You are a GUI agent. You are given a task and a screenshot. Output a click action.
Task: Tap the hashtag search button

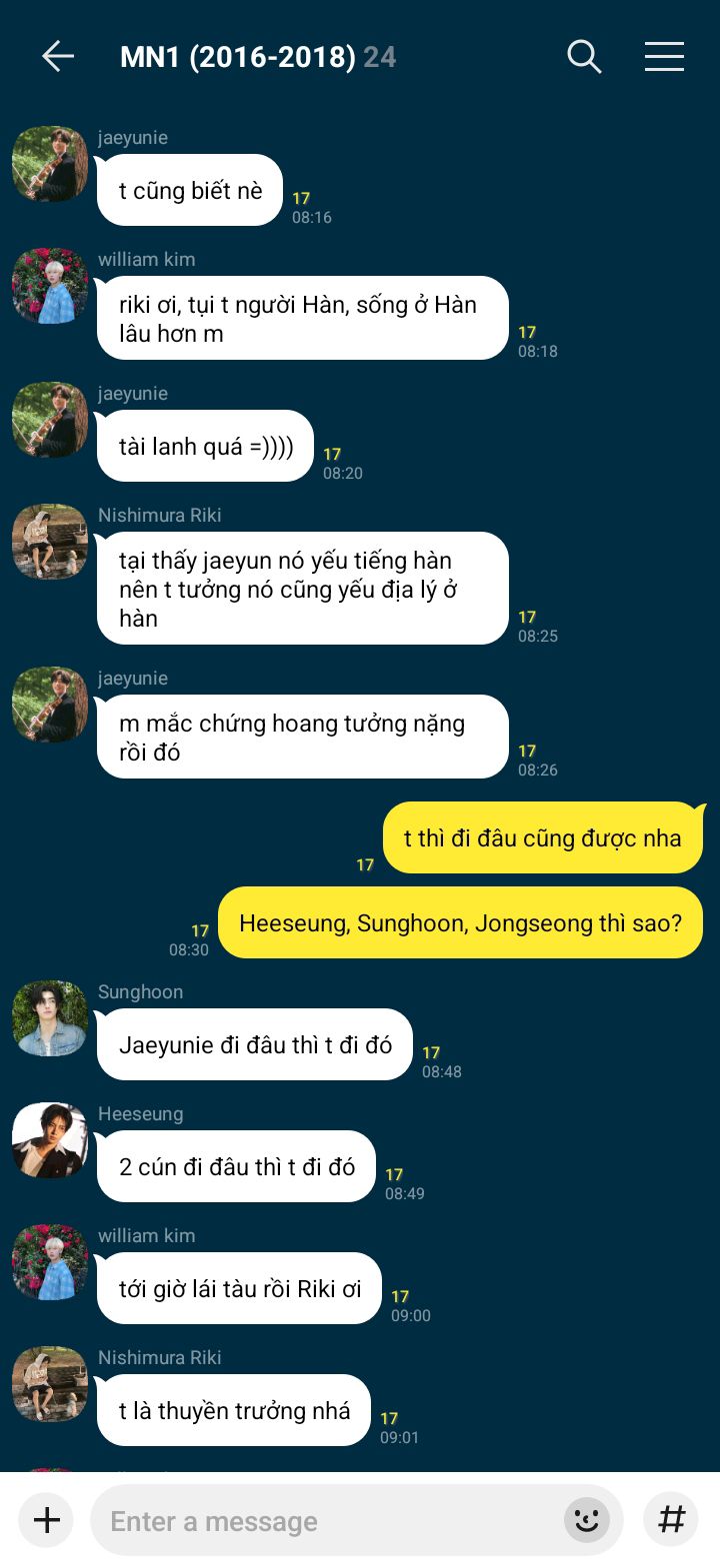pos(671,1520)
